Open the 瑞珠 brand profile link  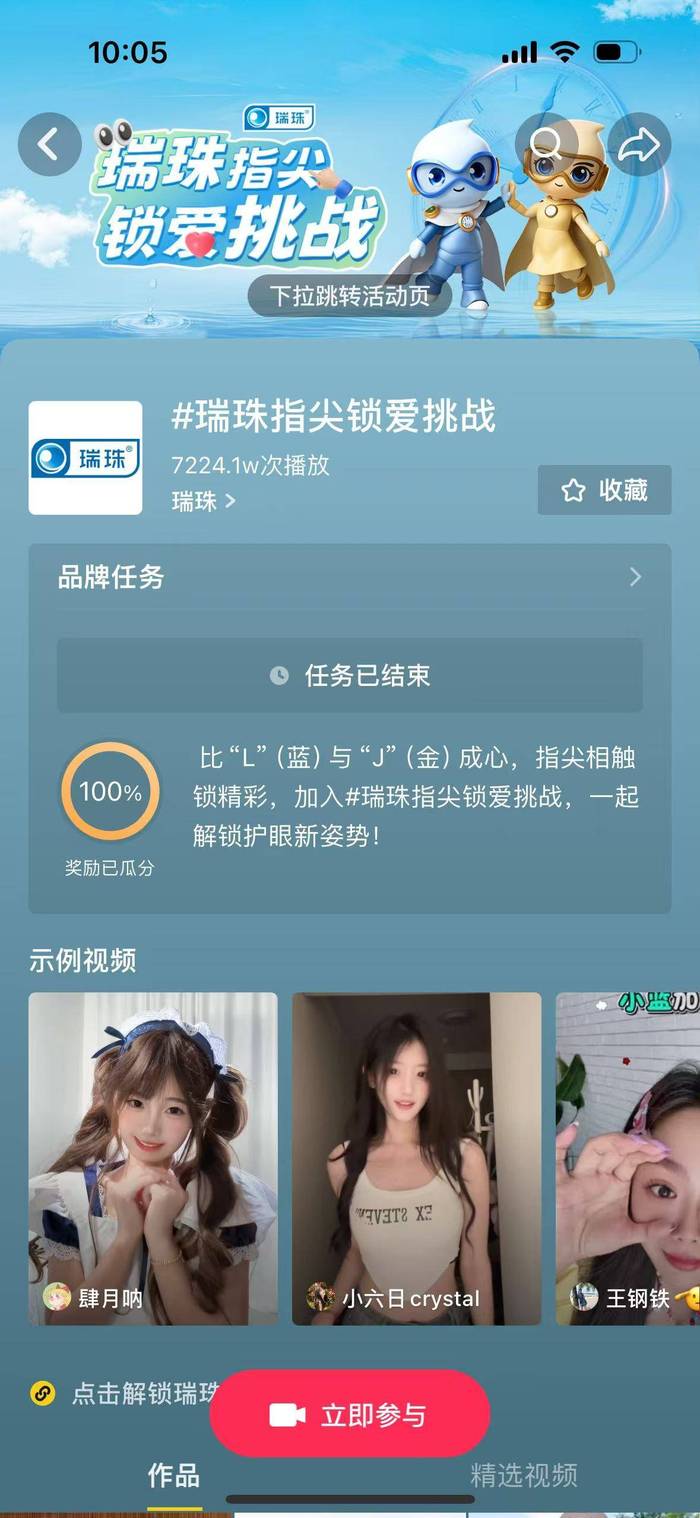[203, 501]
